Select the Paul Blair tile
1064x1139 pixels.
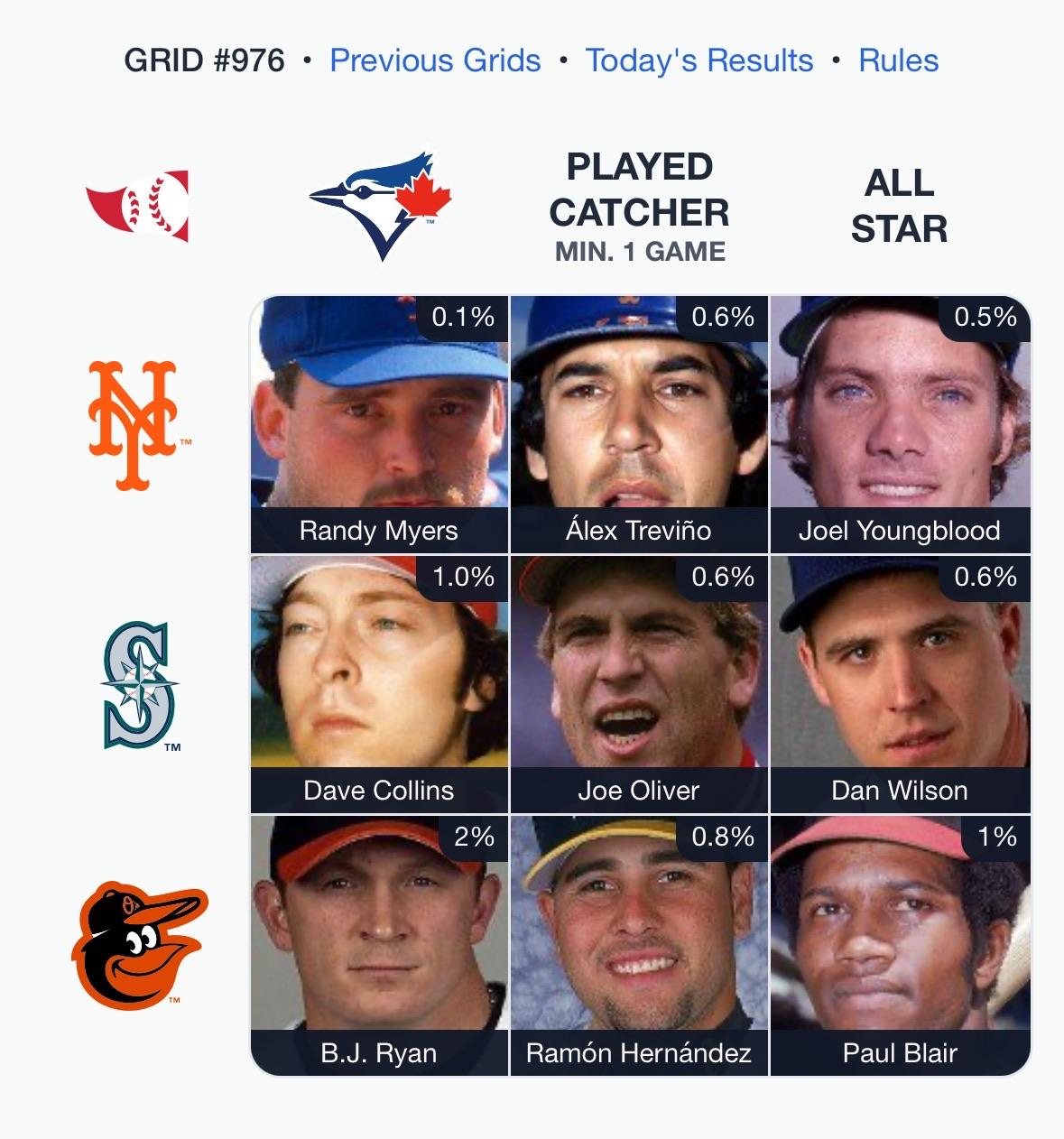tap(900, 944)
